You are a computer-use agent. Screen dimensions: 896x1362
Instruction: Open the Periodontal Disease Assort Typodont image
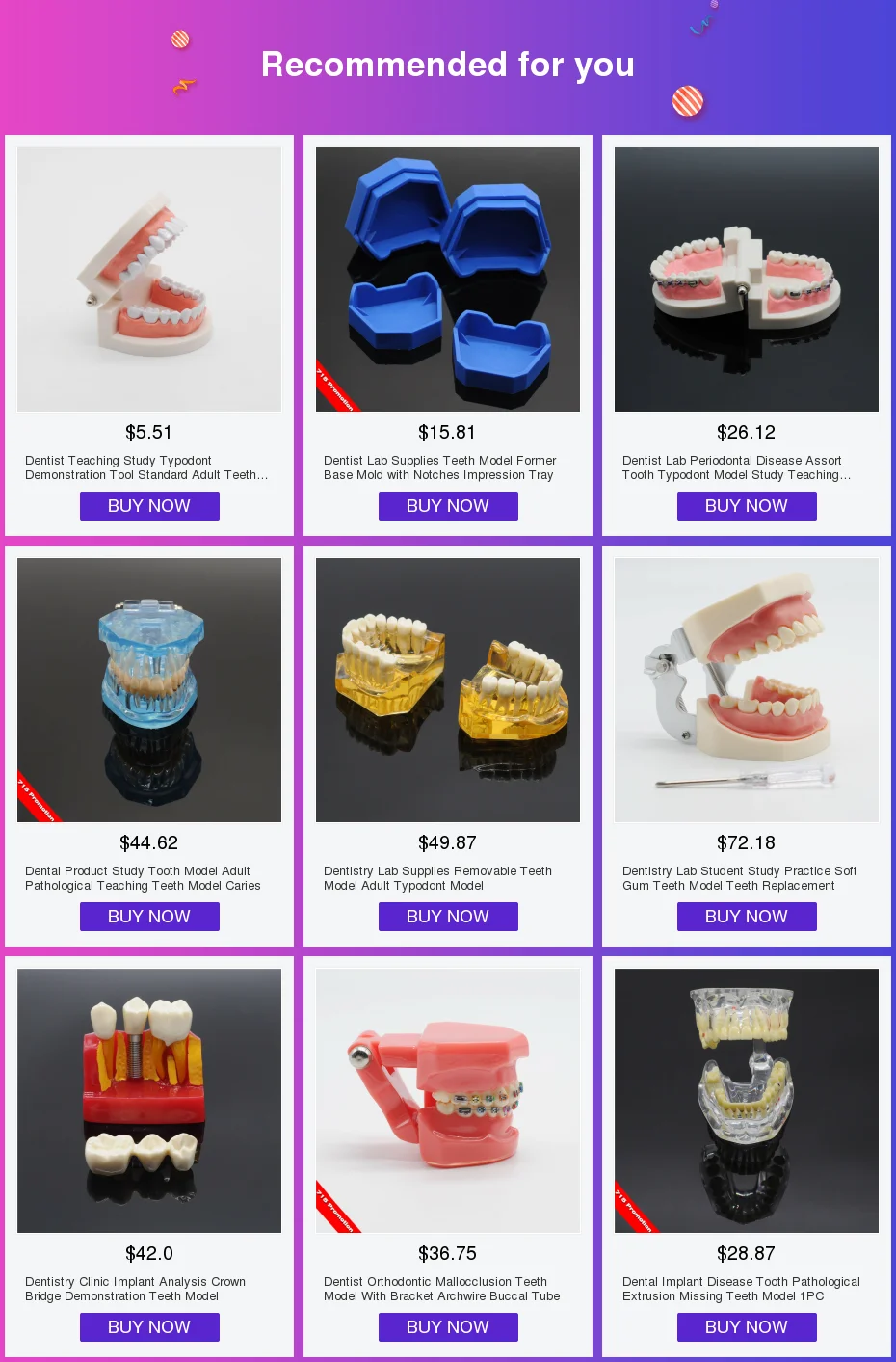click(747, 280)
